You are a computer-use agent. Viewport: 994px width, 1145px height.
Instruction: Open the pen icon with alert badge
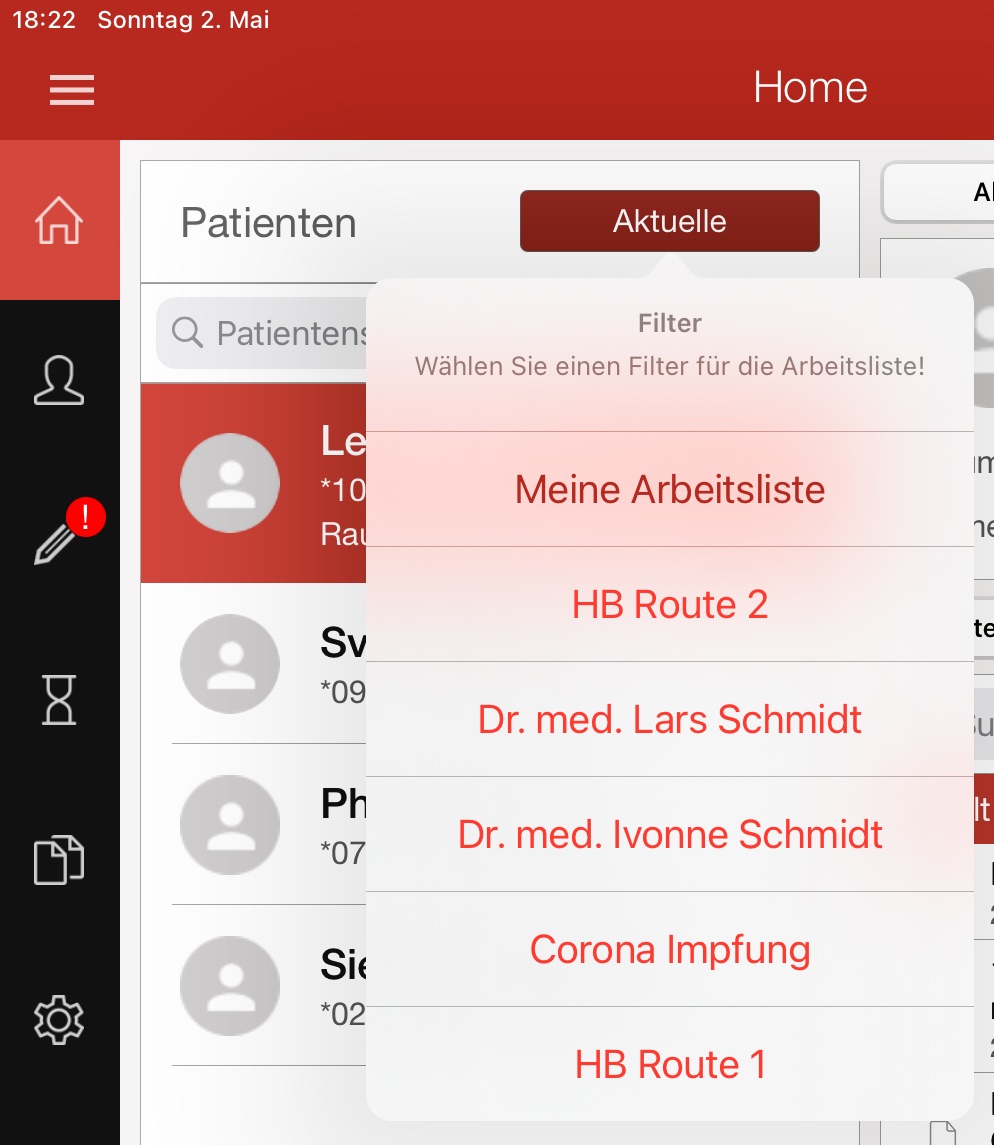(59, 541)
